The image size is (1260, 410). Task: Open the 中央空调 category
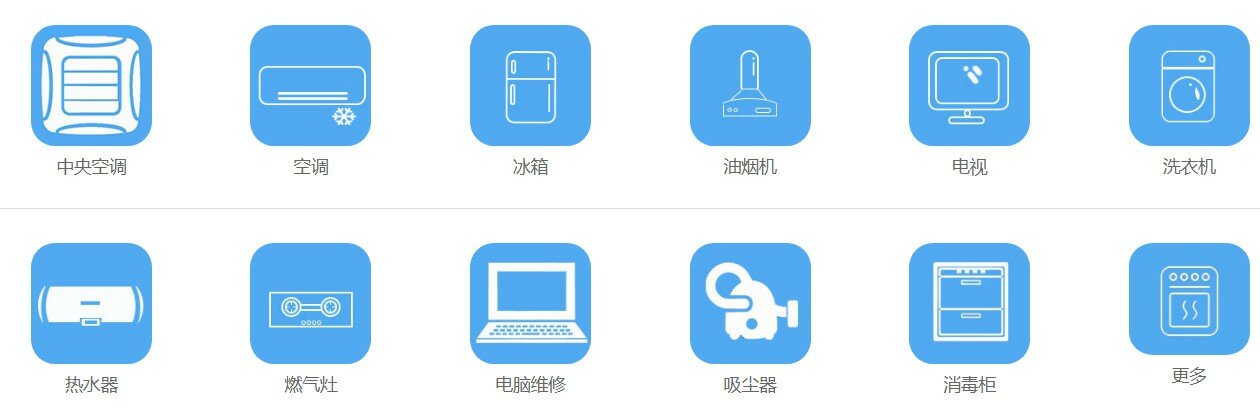point(91,86)
